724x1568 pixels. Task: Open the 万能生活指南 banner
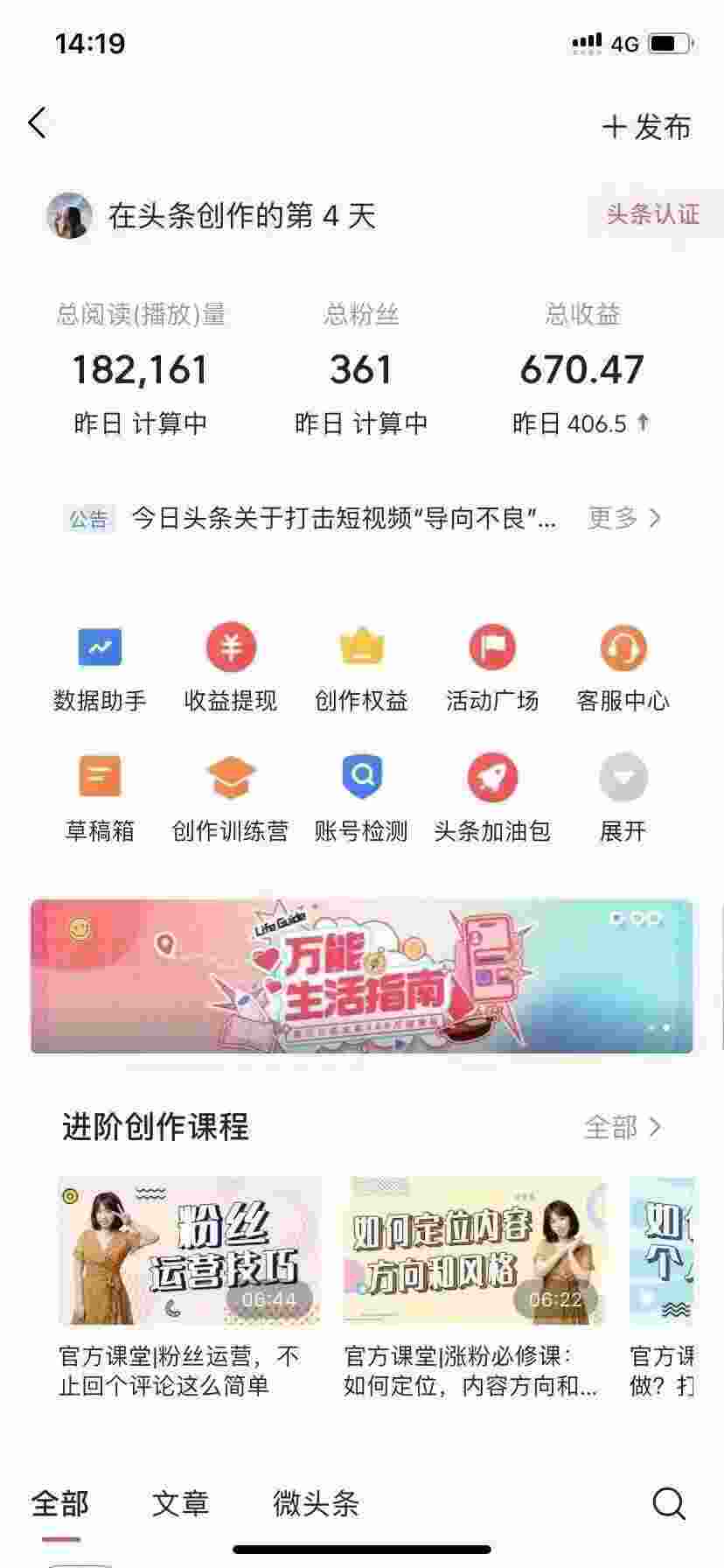[361, 976]
